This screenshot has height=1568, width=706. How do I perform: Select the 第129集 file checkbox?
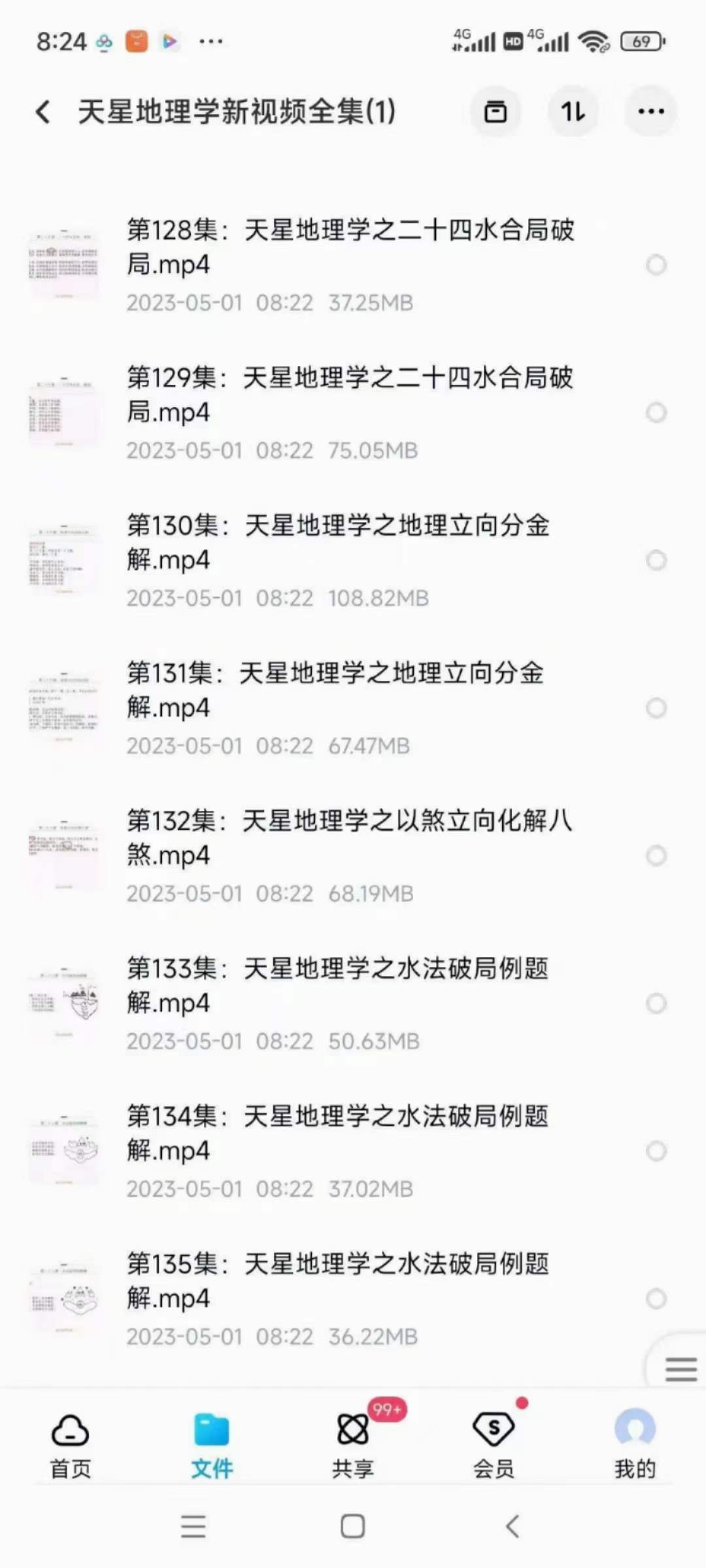pos(656,413)
